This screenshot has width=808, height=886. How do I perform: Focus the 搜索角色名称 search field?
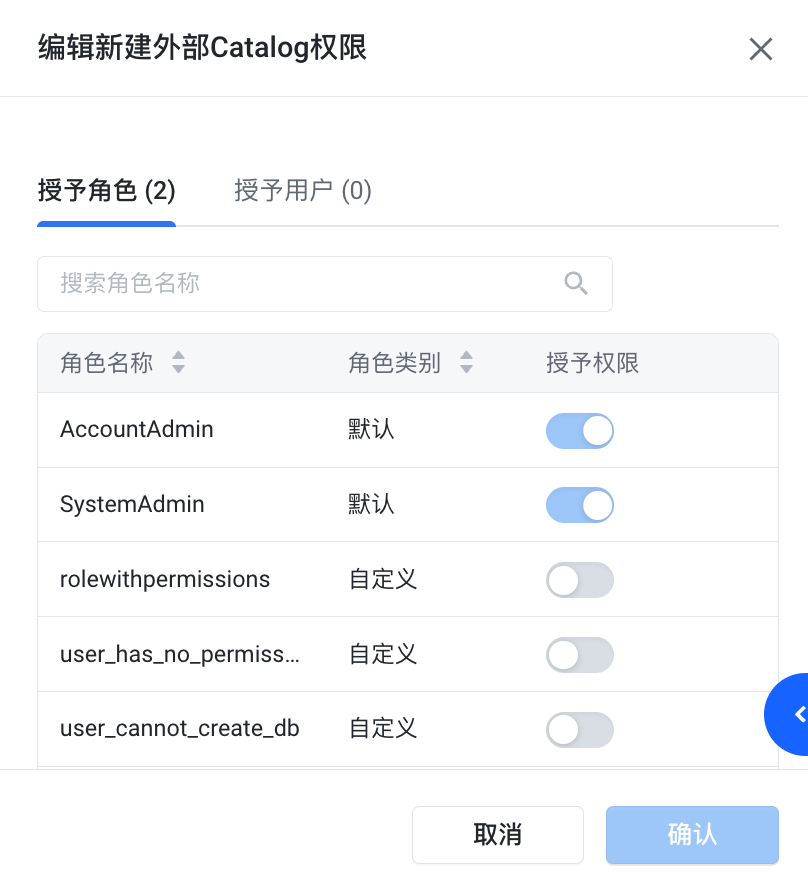coord(300,284)
